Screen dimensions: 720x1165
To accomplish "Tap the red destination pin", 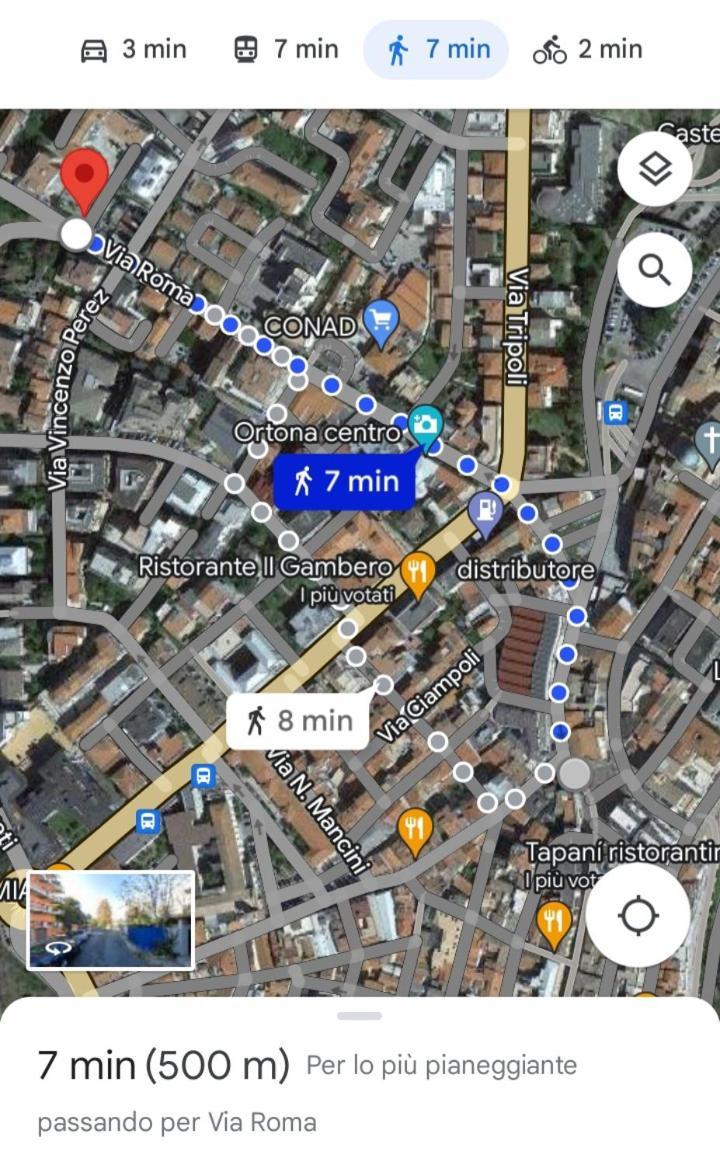I will pyautogui.click(x=84, y=177).
